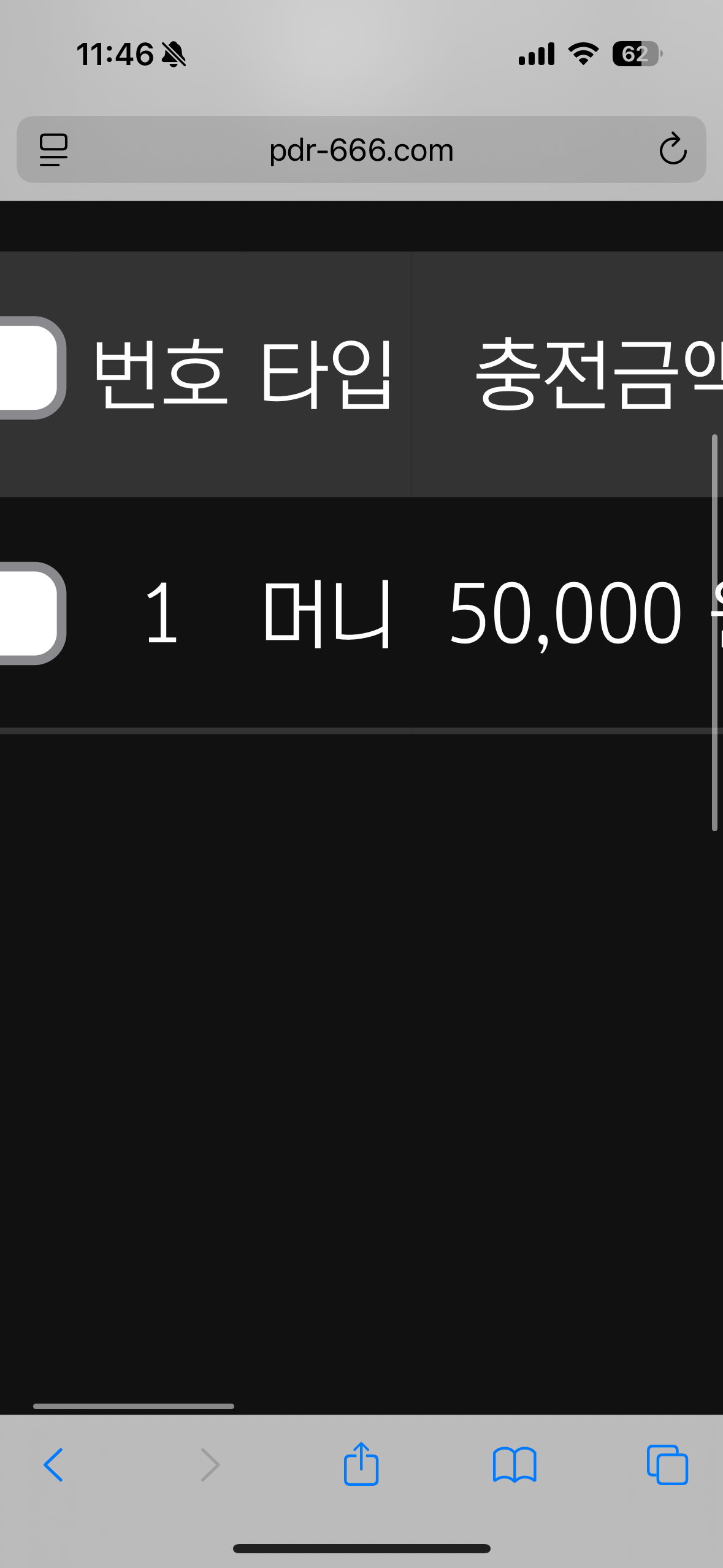Screen dimensions: 723x1568
Task: Show all open tabs
Action: pyautogui.click(x=667, y=1465)
